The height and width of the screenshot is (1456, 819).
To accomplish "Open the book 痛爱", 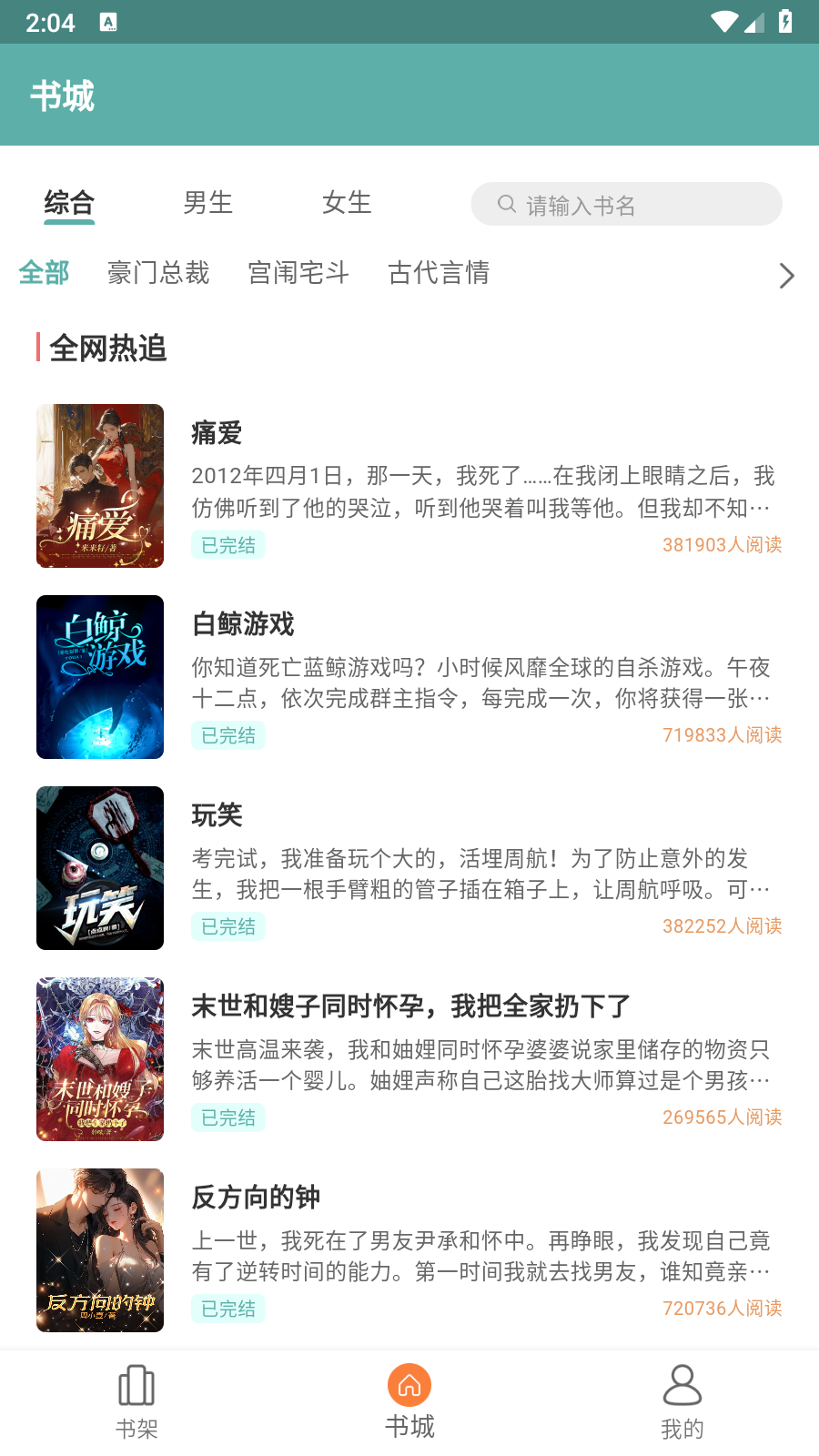I will [x=217, y=433].
